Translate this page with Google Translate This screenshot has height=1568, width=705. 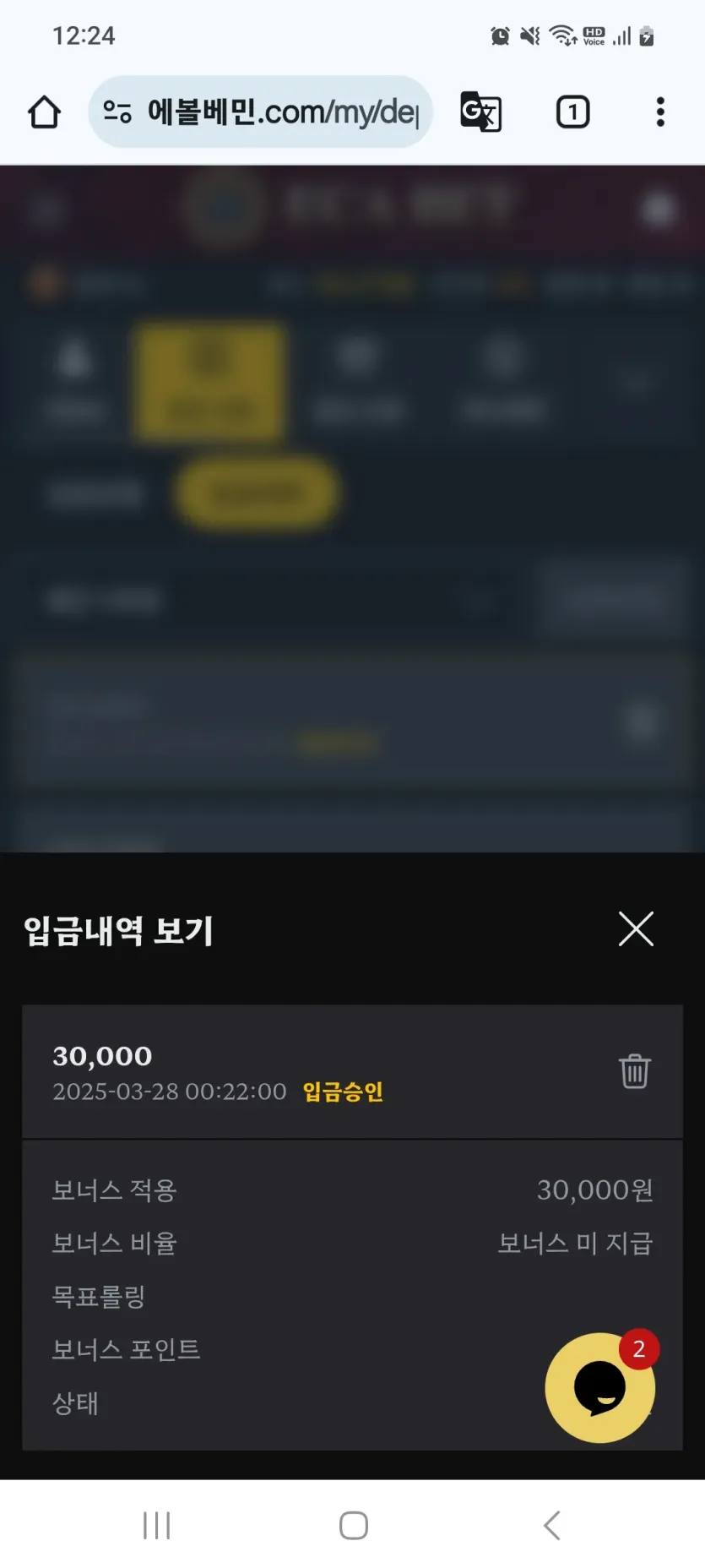point(481,112)
